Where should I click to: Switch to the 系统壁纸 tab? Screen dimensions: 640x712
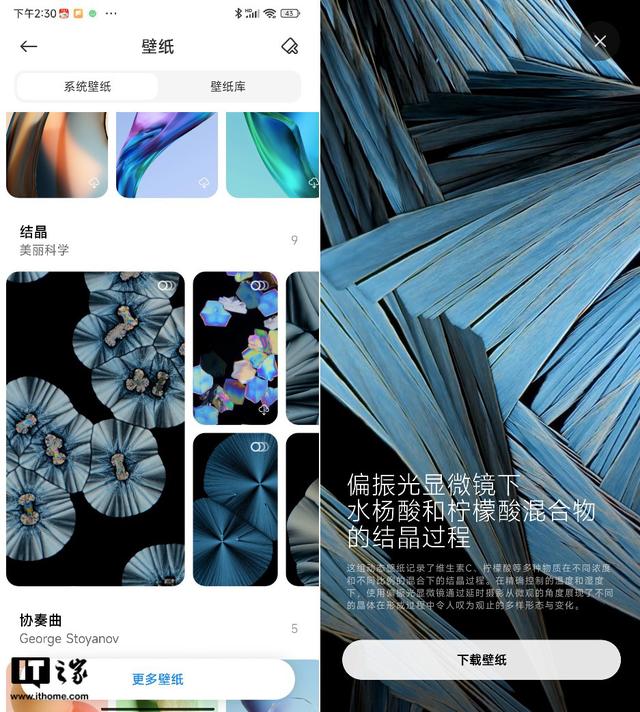tap(87, 87)
